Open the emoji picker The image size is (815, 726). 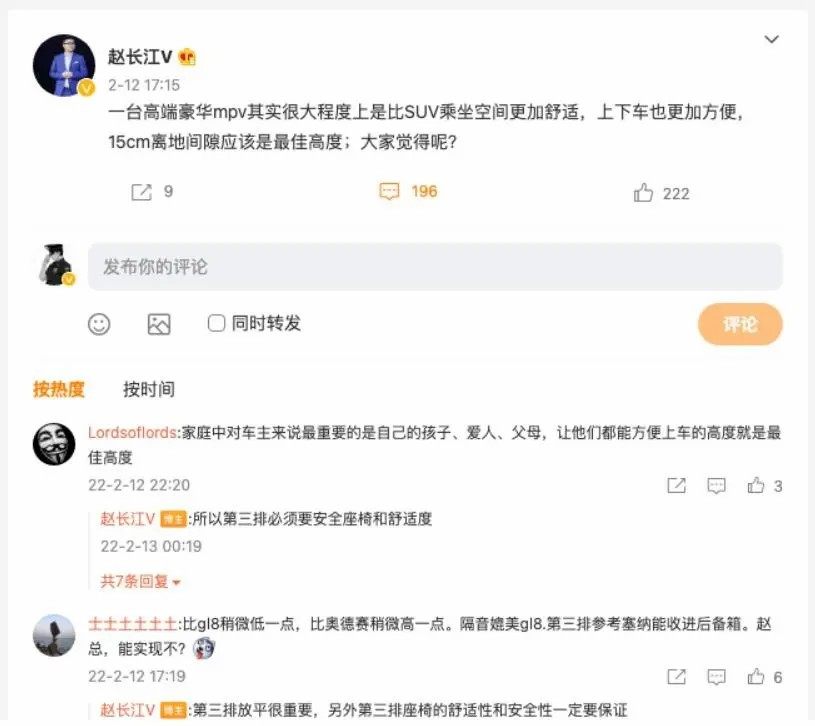[99, 324]
